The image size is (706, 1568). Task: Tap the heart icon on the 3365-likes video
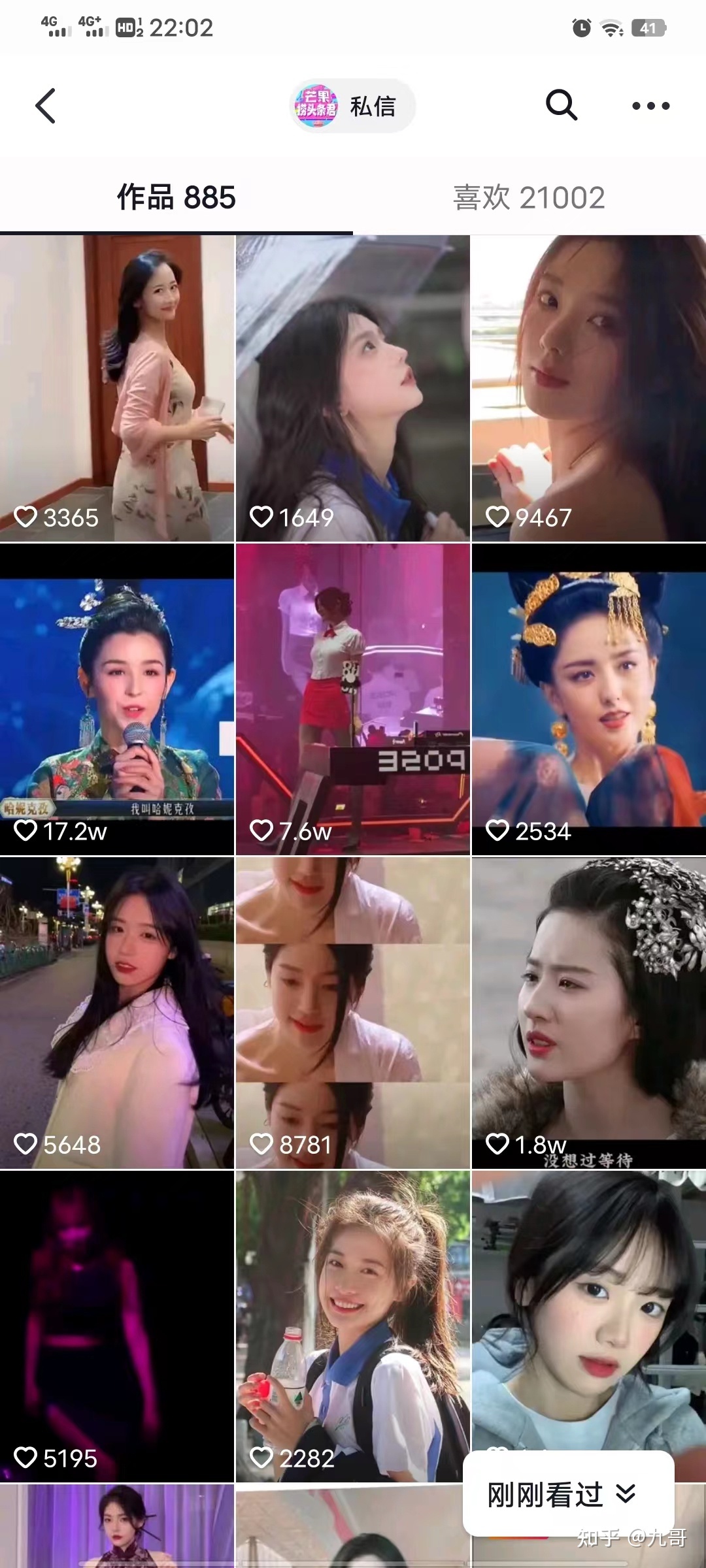click(x=27, y=516)
